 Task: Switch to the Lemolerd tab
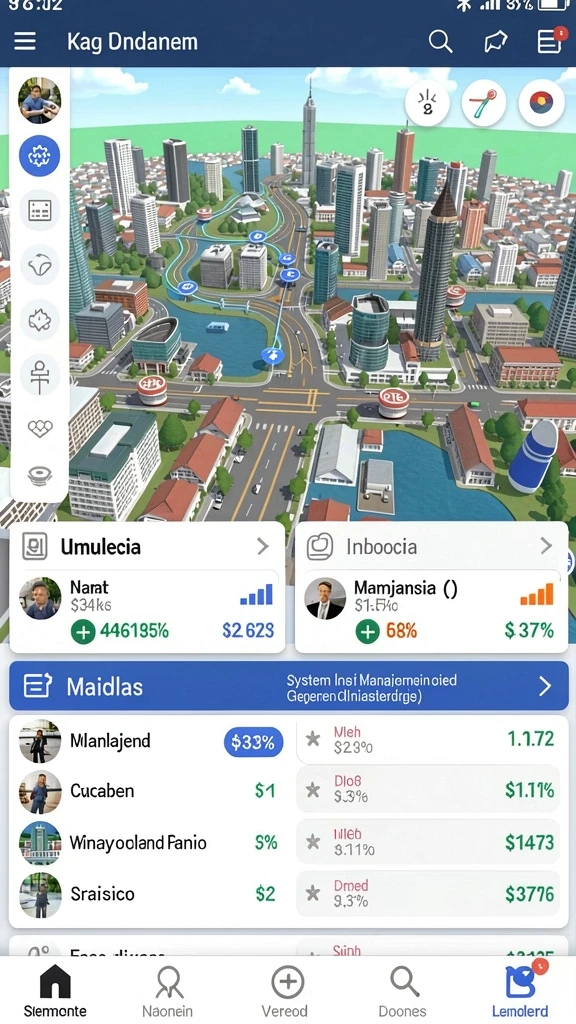click(520, 991)
